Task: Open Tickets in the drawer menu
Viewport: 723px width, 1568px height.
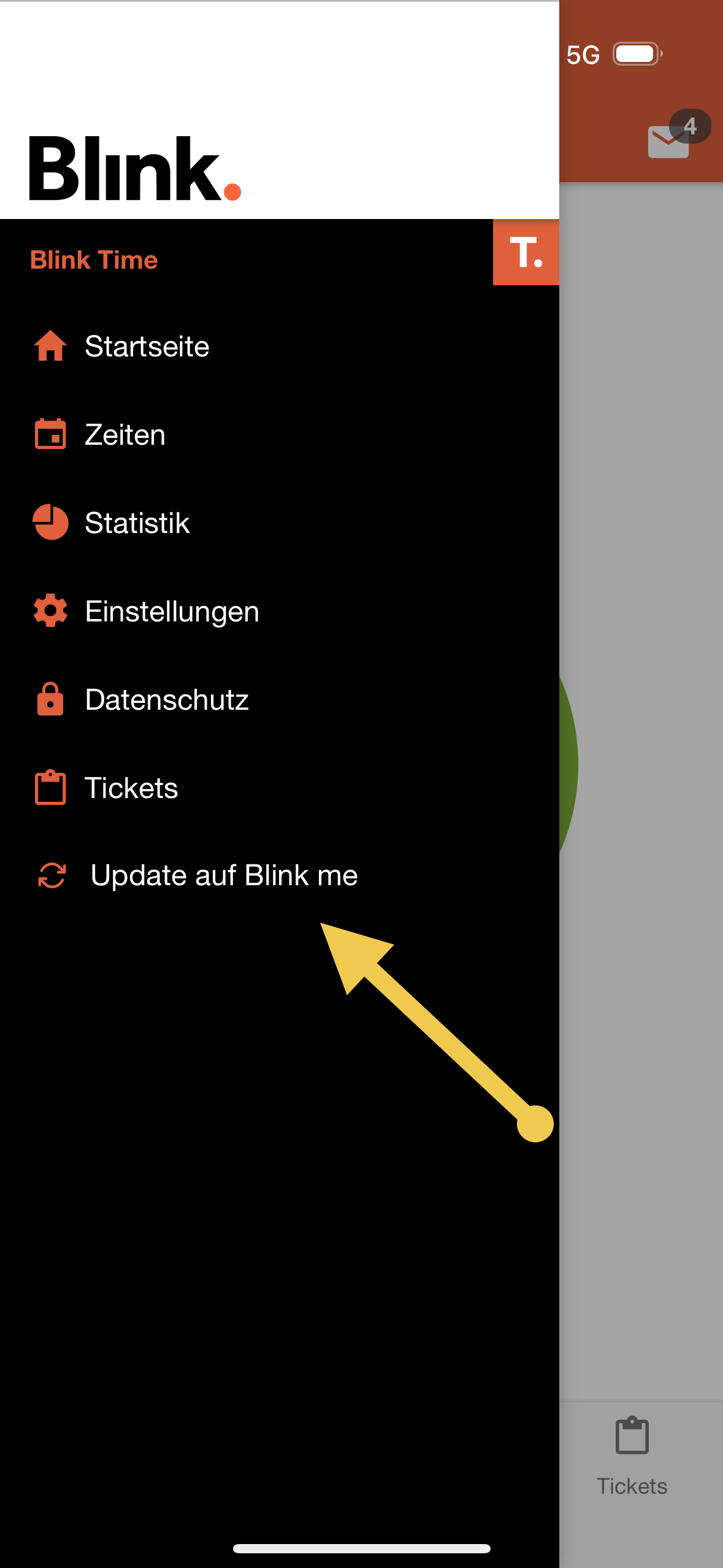Action: pyautogui.click(x=131, y=788)
